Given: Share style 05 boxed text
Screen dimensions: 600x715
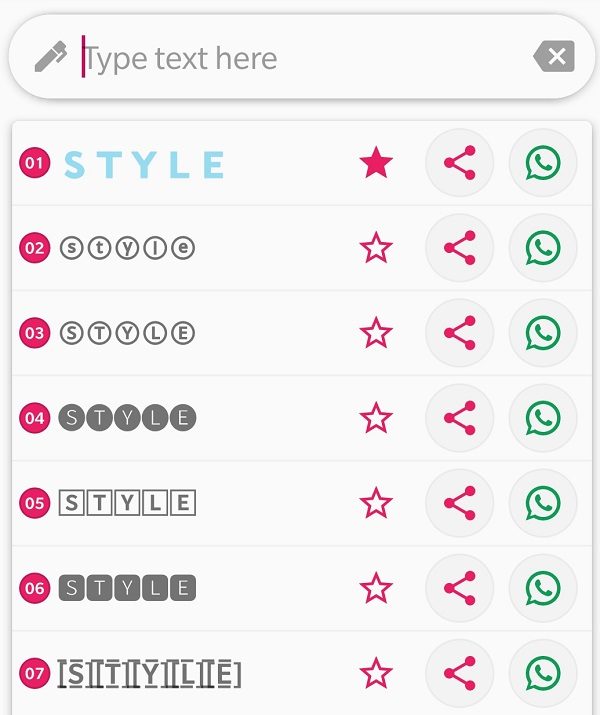Looking at the screenshot, I should click(x=459, y=503).
